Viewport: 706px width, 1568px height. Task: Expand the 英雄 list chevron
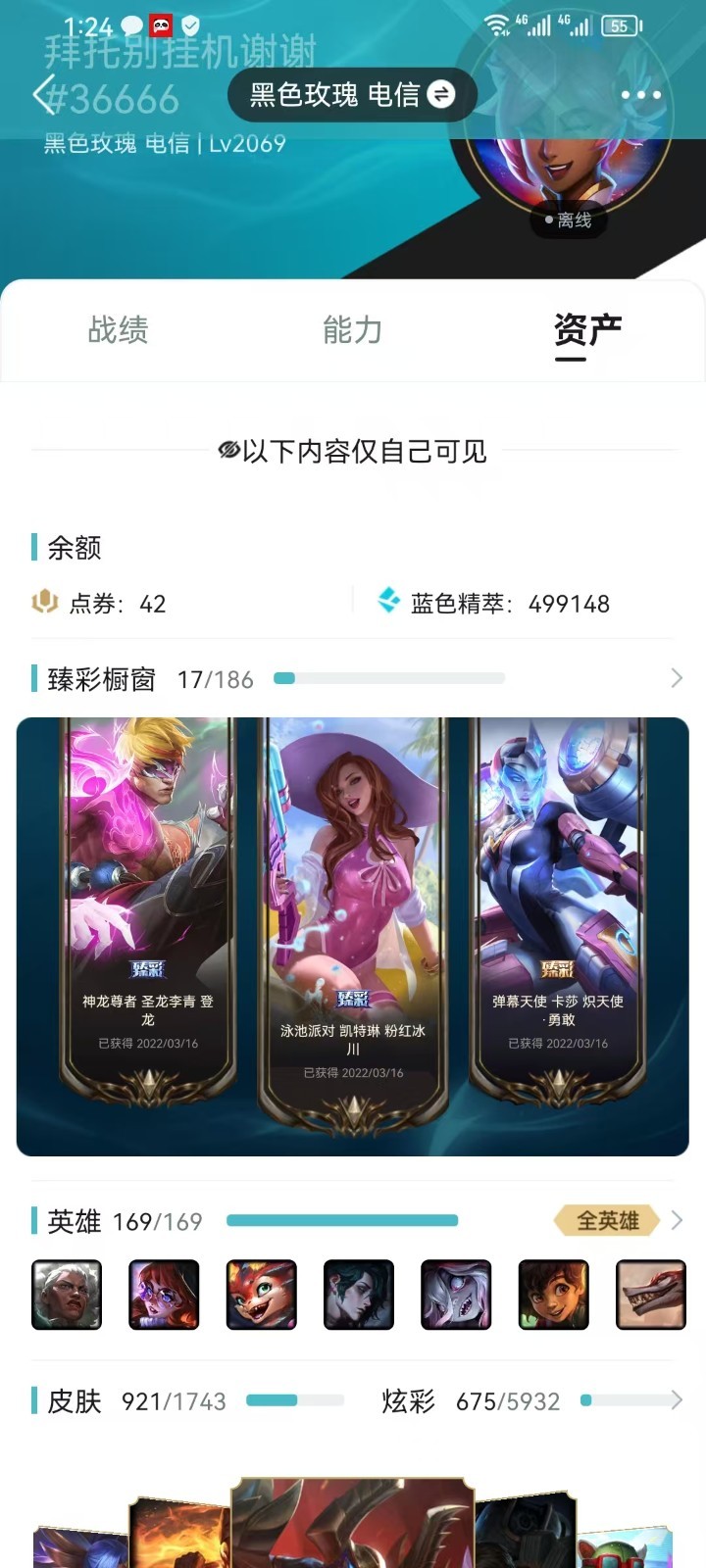tap(677, 1220)
